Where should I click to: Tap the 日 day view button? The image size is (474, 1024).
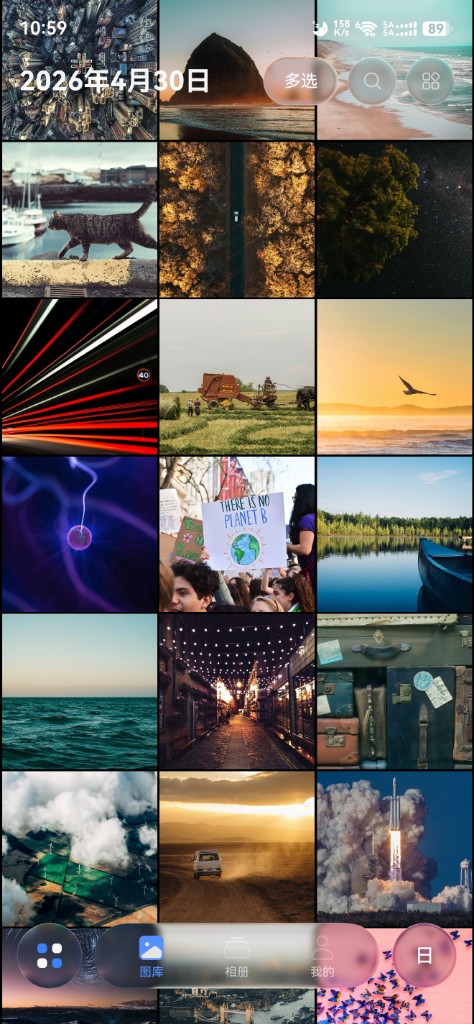coord(424,955)
